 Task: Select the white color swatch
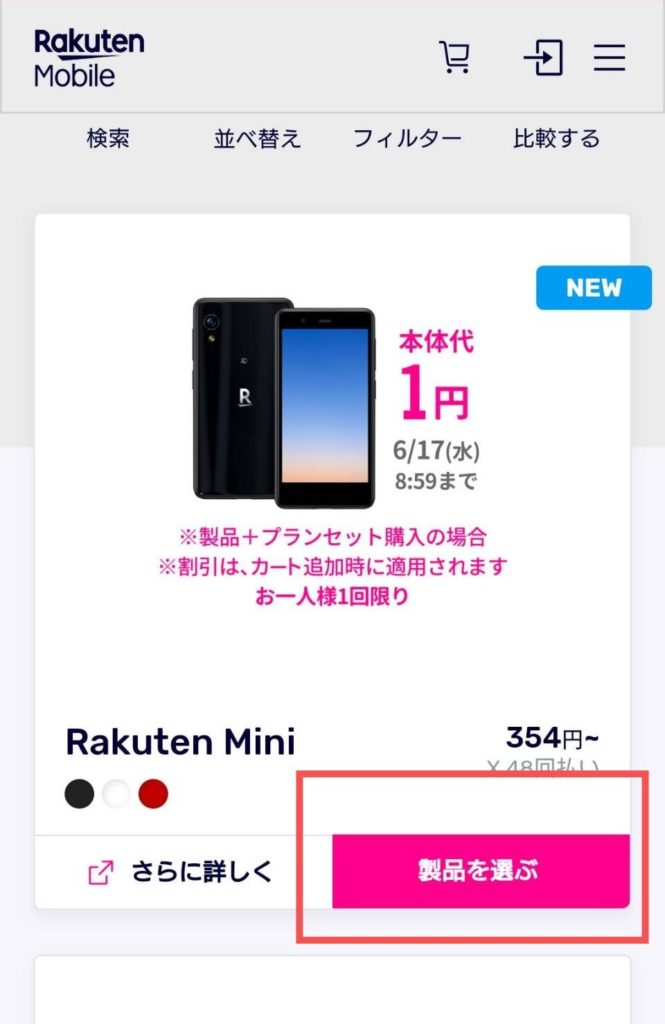tap(116, 794)
